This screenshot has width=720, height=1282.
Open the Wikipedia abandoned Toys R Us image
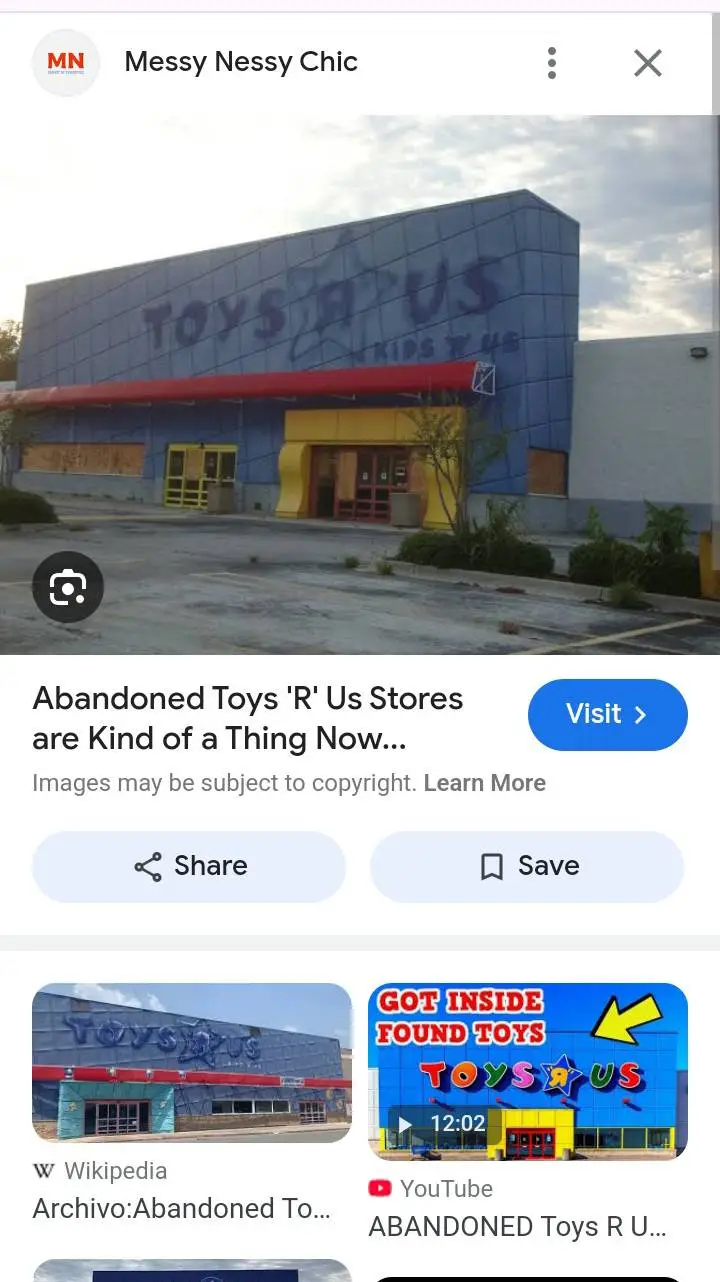192,1063
